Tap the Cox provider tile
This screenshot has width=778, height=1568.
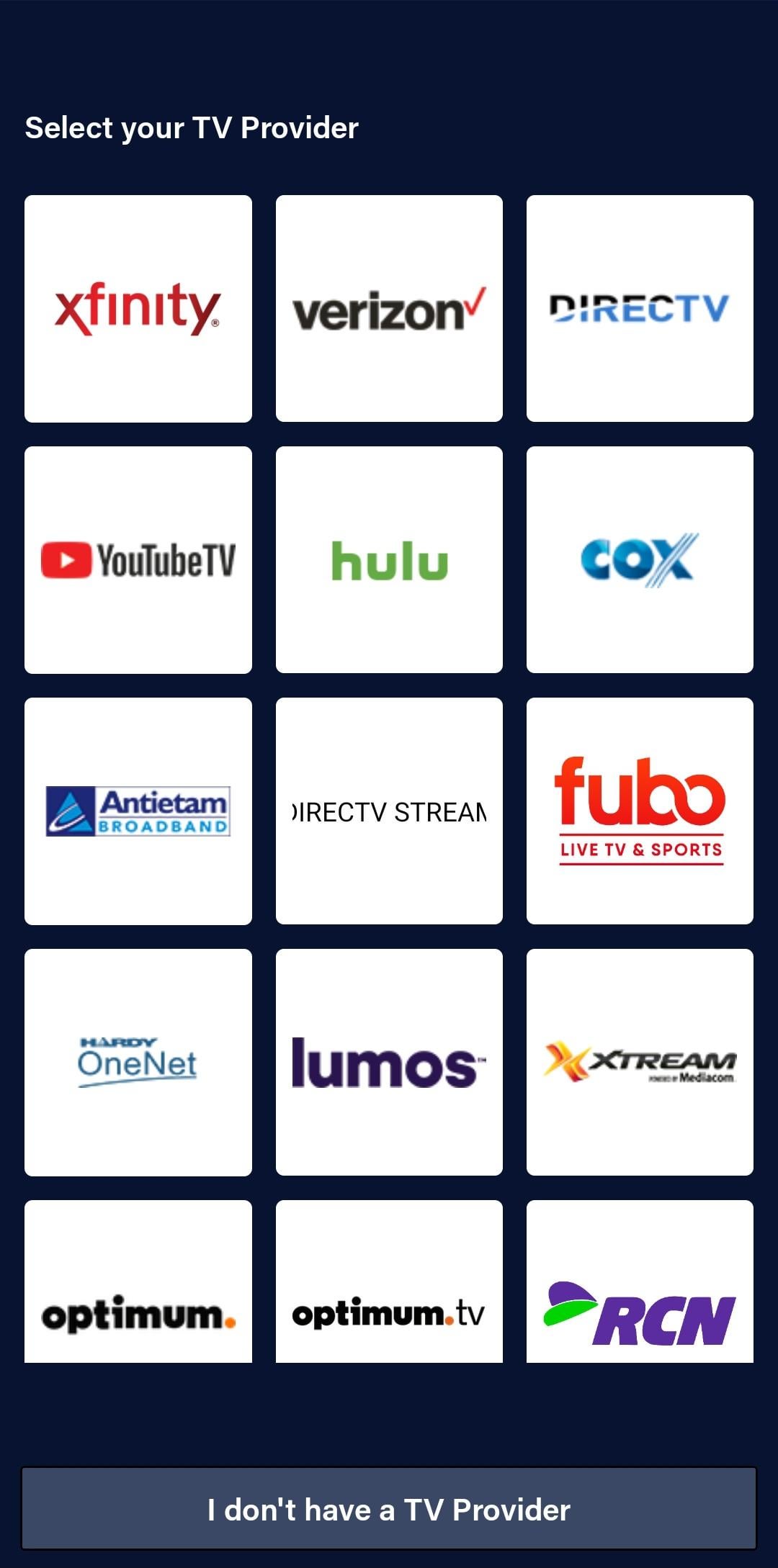pyautogui.click(x=640, y=559)
